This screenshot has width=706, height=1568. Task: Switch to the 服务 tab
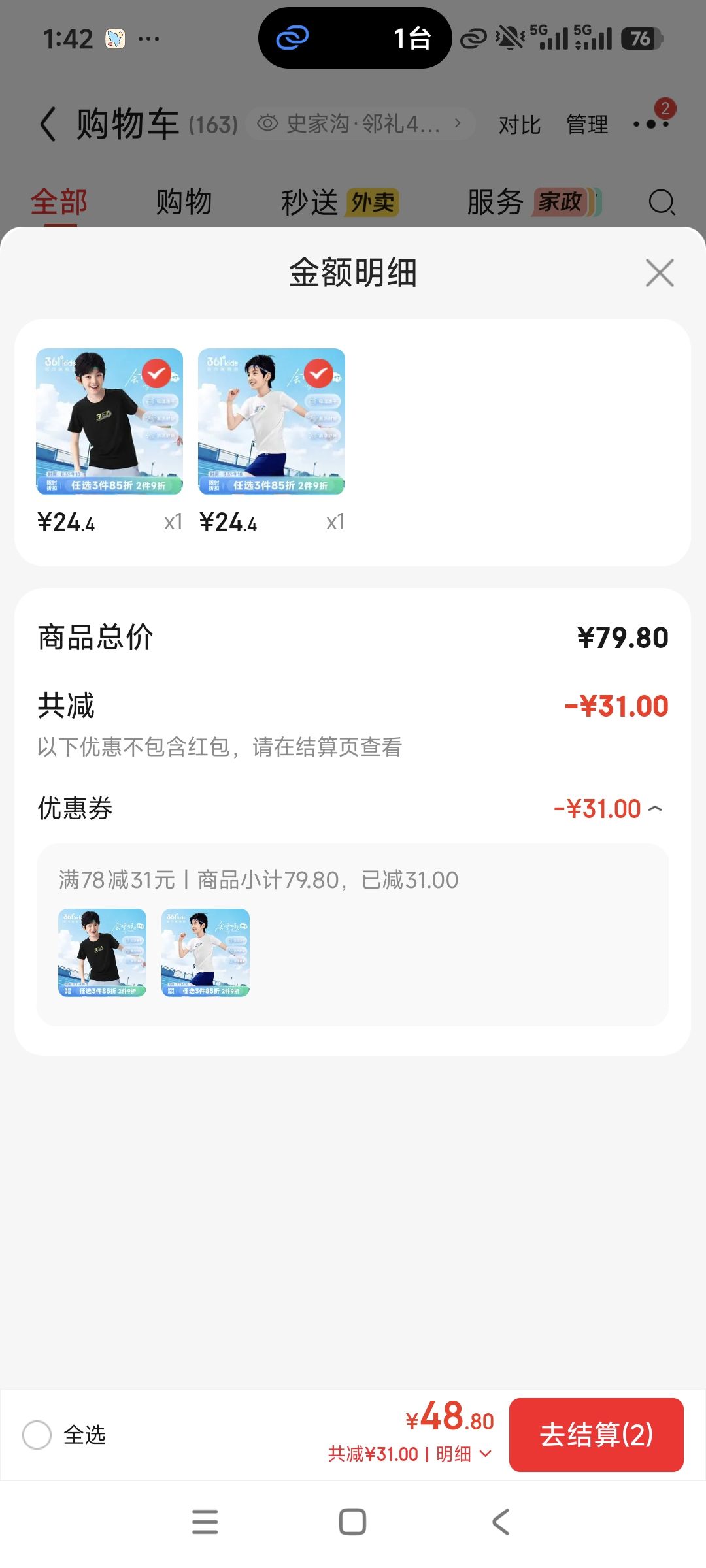tap(534, 202)
